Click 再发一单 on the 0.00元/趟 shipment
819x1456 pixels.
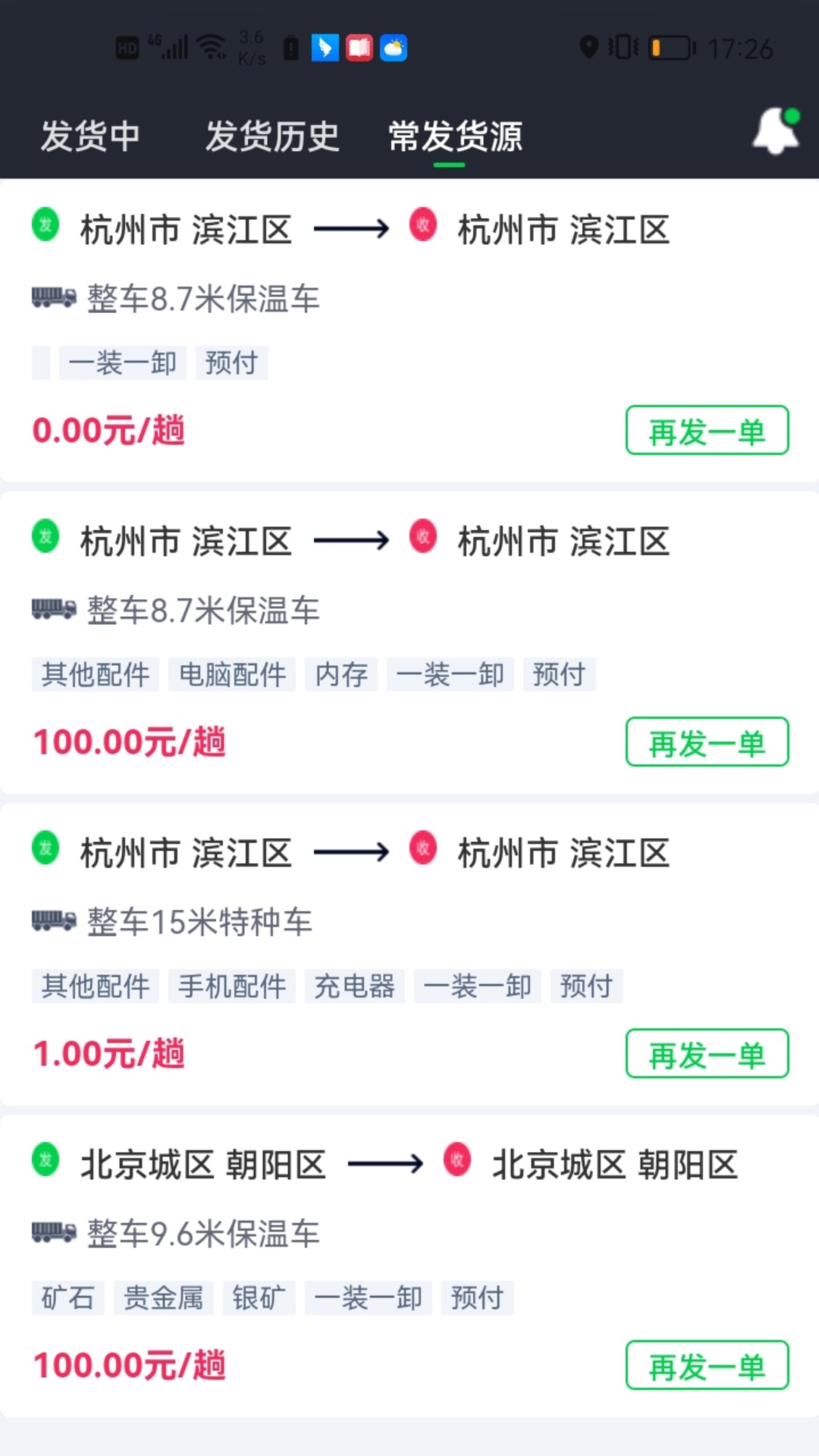706,431
